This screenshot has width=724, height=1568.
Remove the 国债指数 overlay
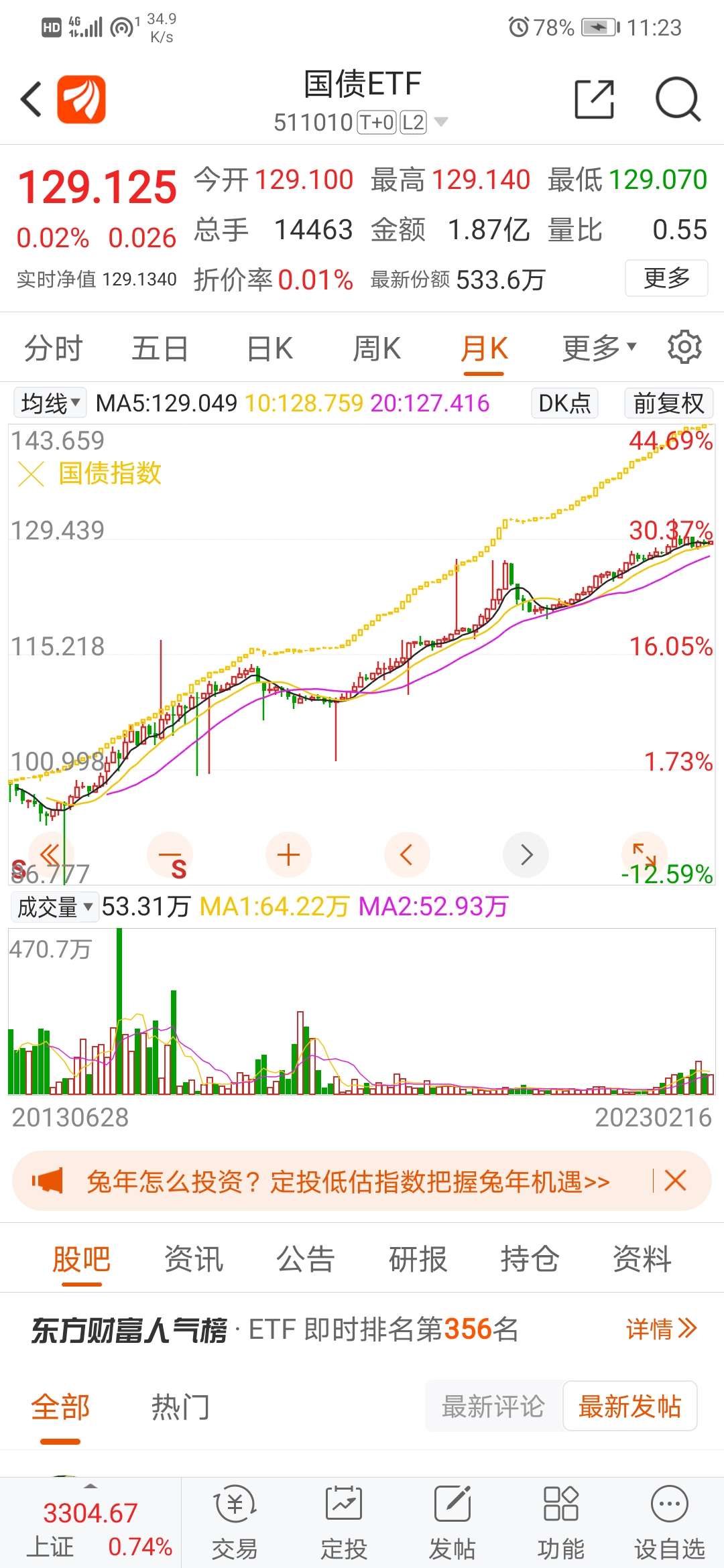[31, 474]
